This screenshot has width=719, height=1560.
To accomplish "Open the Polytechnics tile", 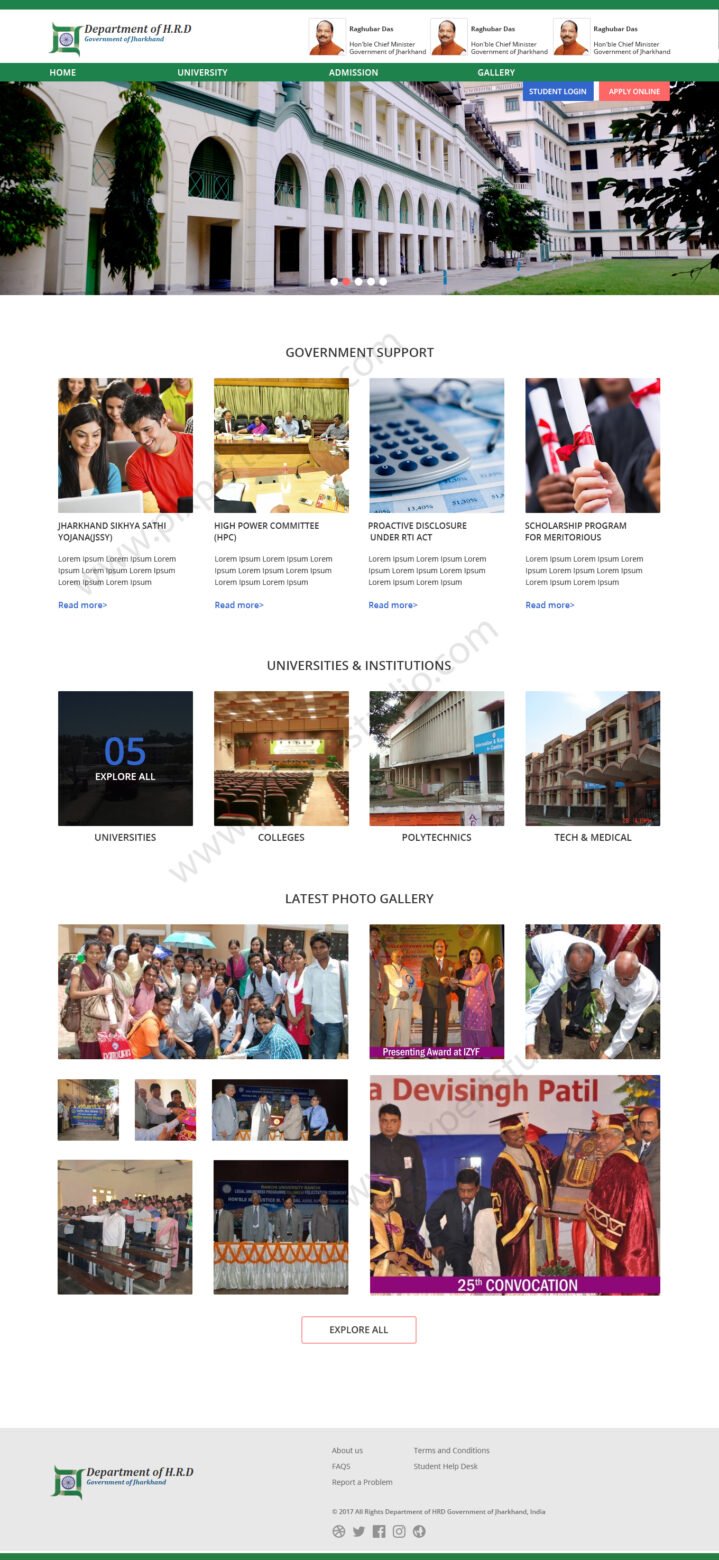I will click(x=436, y=759).
